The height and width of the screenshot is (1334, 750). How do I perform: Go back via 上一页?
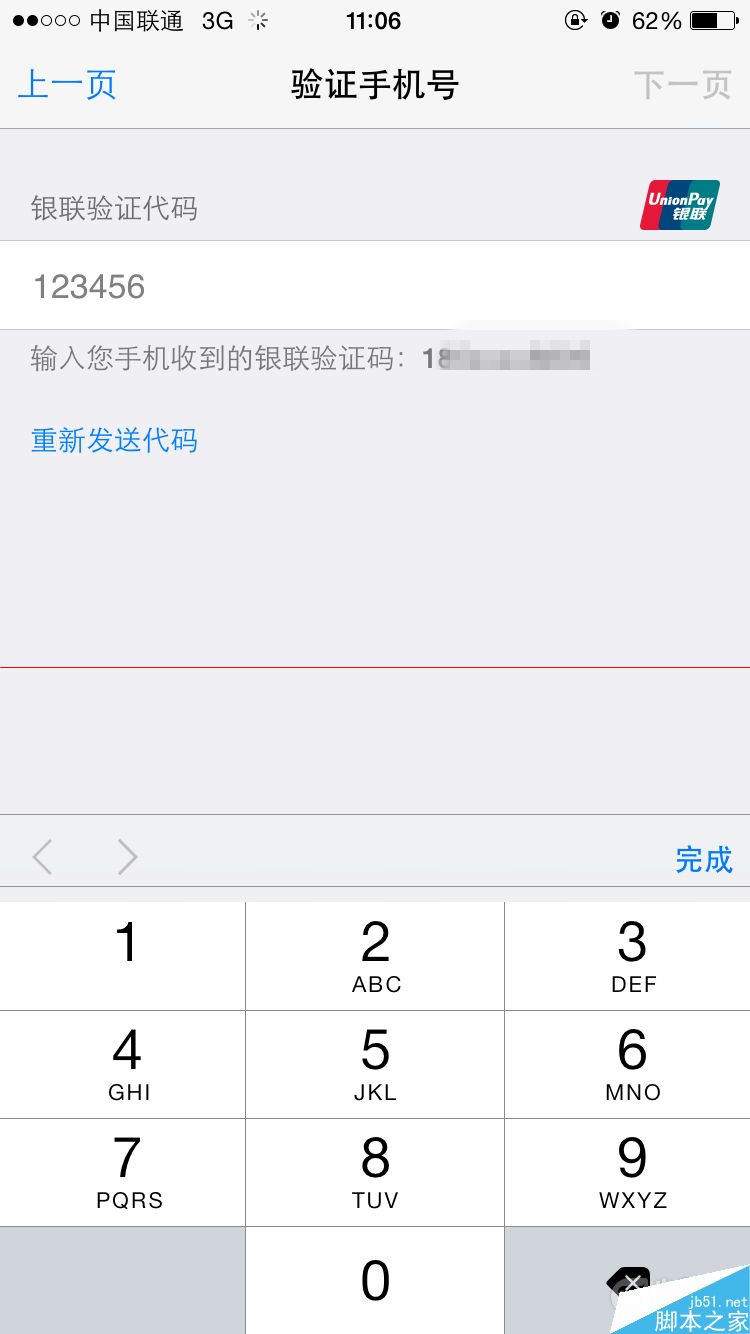tap(67, 85)
